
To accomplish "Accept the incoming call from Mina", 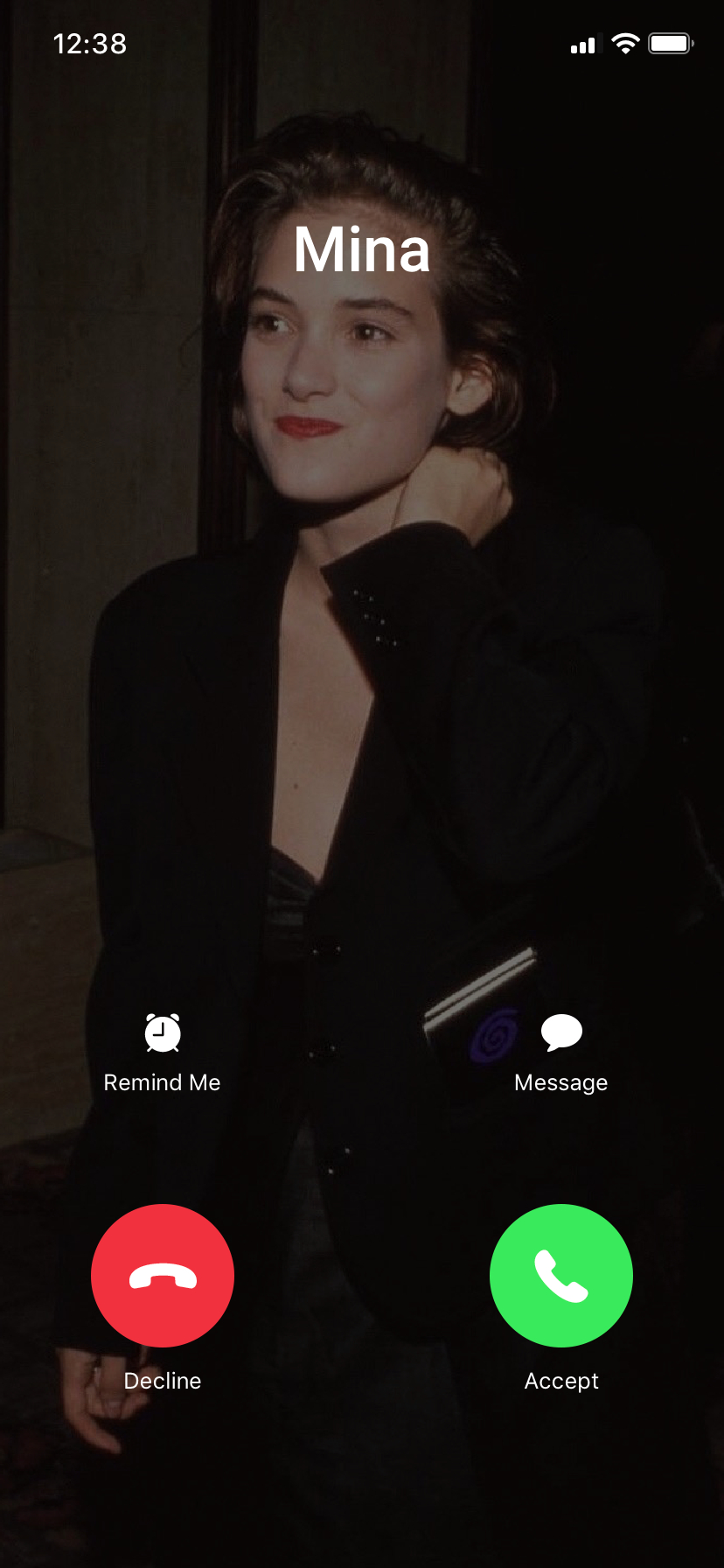I will tap(561, 1276).
